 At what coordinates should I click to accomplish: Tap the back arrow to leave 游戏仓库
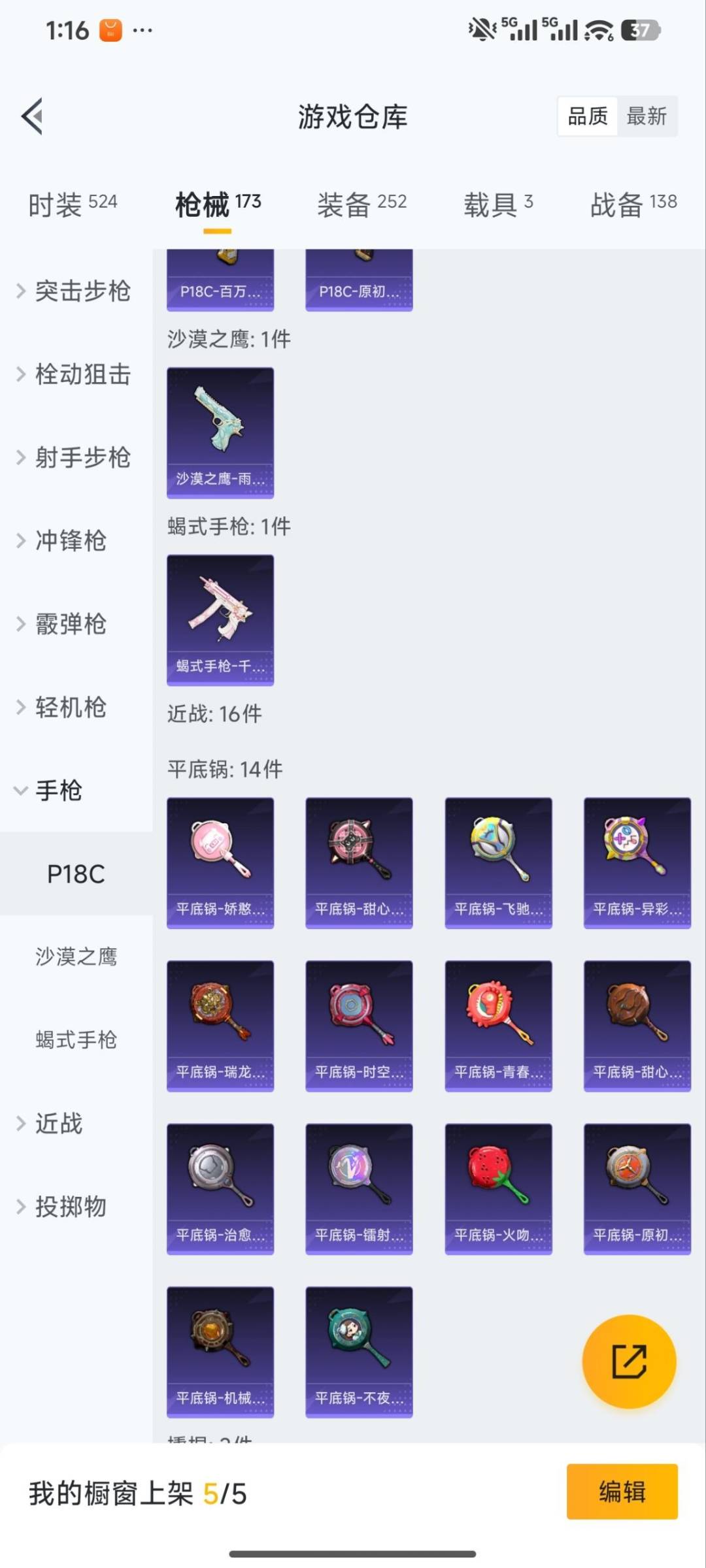[x=31, y=116]
